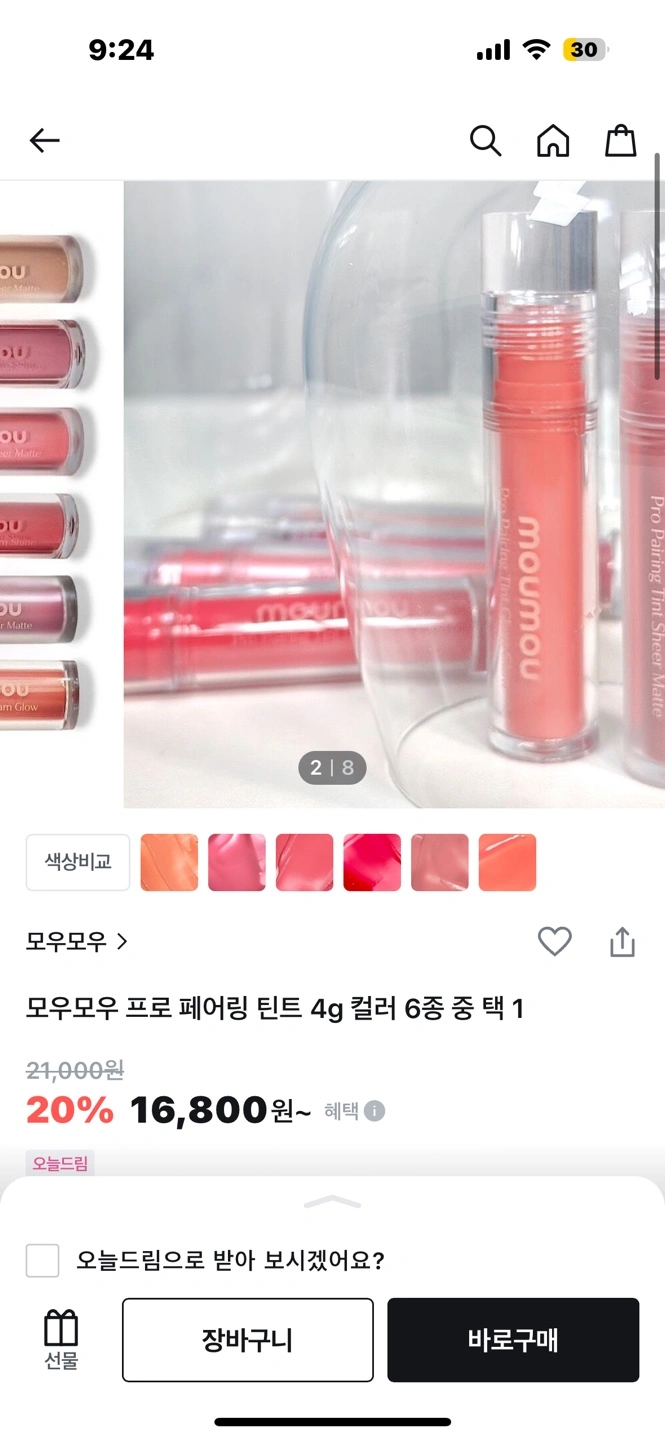This screenshot has height=1440, width=665.
Task: Go to the home icon
Action: [x=553, y=141]
